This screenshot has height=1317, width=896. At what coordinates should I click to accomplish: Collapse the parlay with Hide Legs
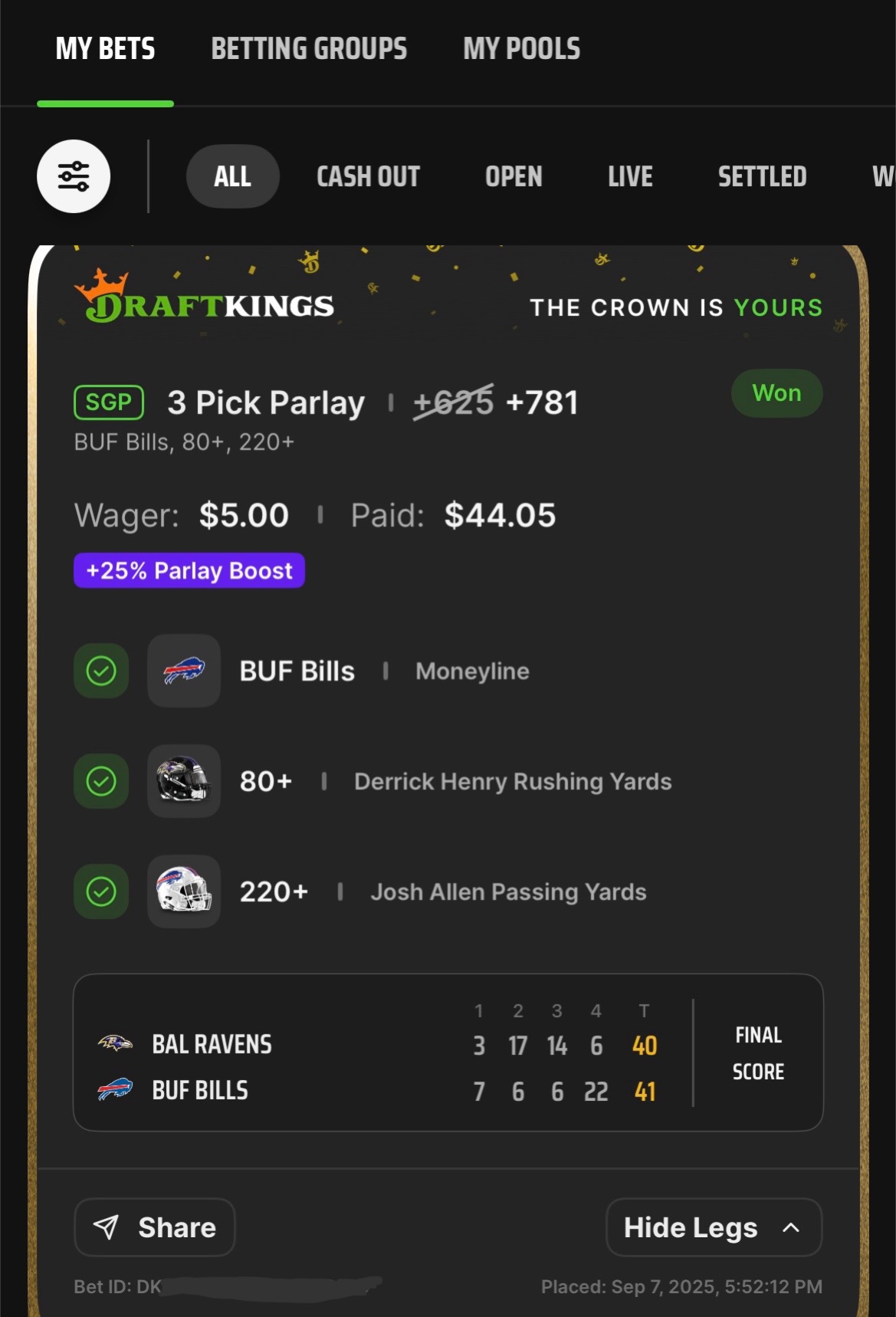click(714, 1227)
